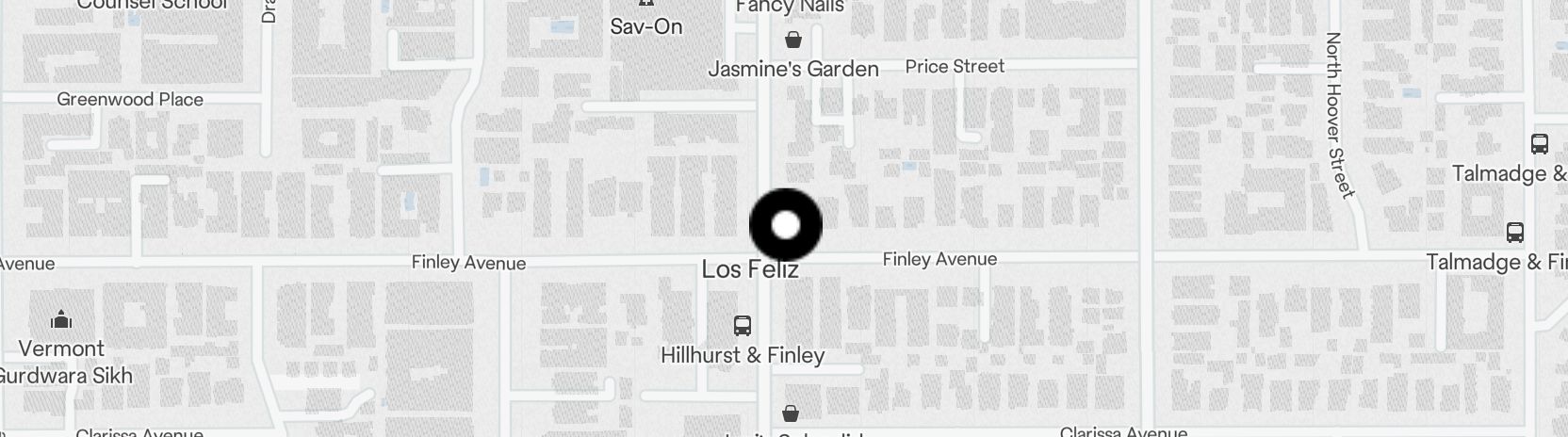Tap the black location pin at Los Feliz
Viewport: 1568px width, 437px height.
click(785, 225)
